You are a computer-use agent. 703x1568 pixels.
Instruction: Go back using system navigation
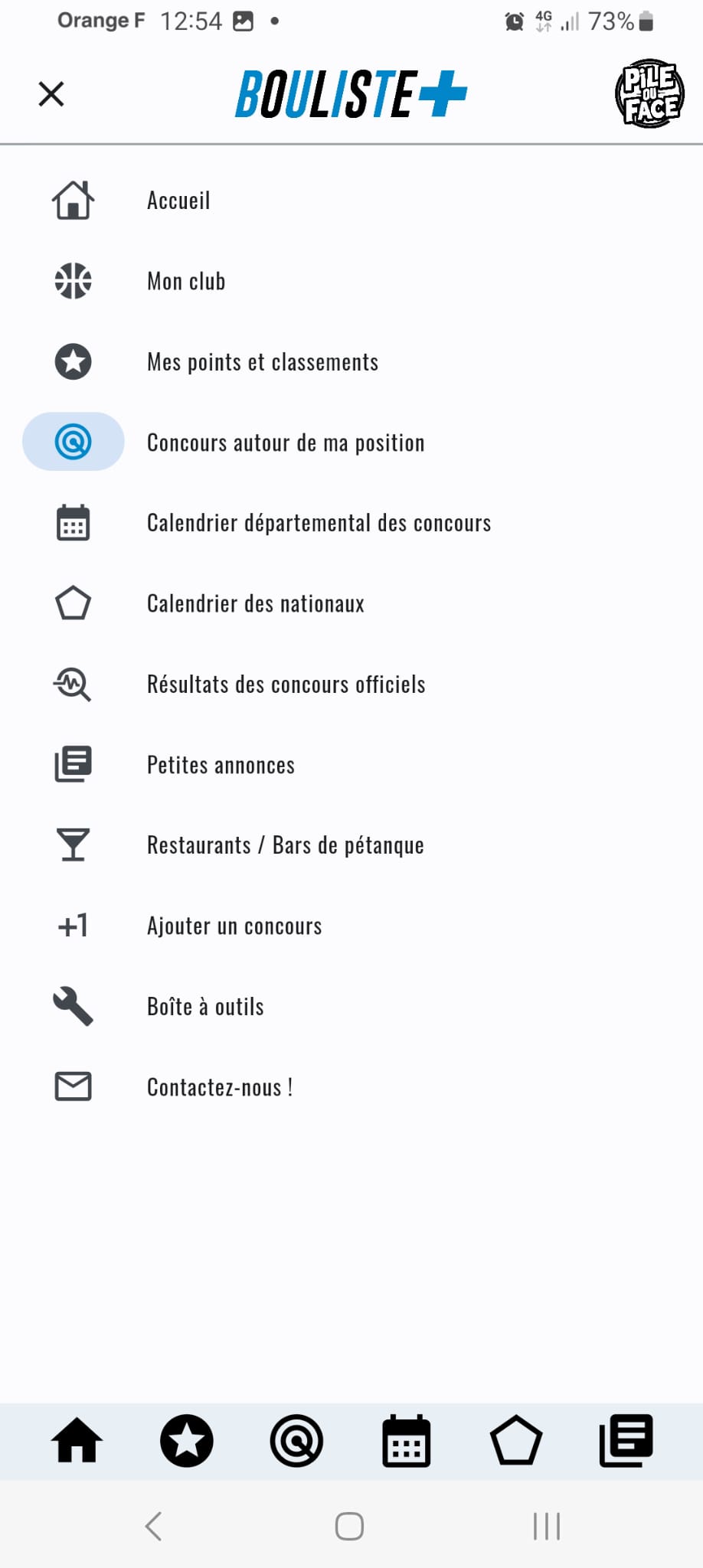pos(154,1526)
